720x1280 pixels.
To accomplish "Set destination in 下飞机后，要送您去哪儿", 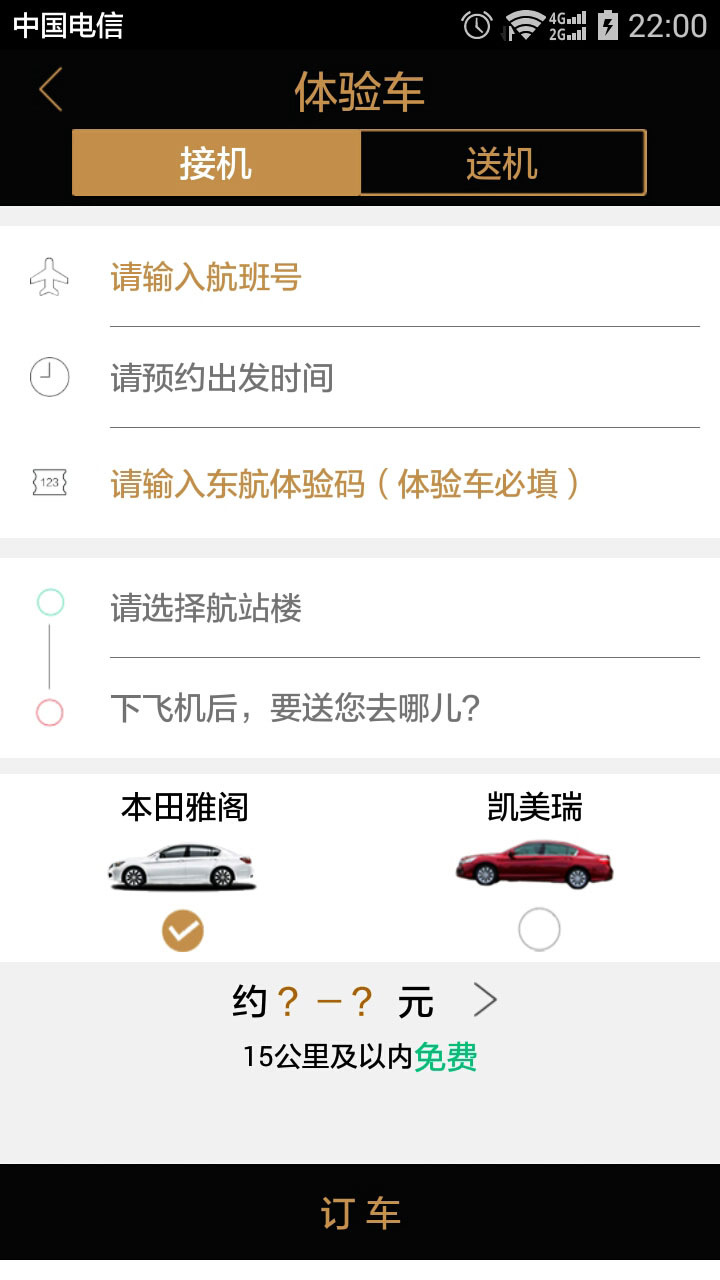I will (x=400, y=709).
